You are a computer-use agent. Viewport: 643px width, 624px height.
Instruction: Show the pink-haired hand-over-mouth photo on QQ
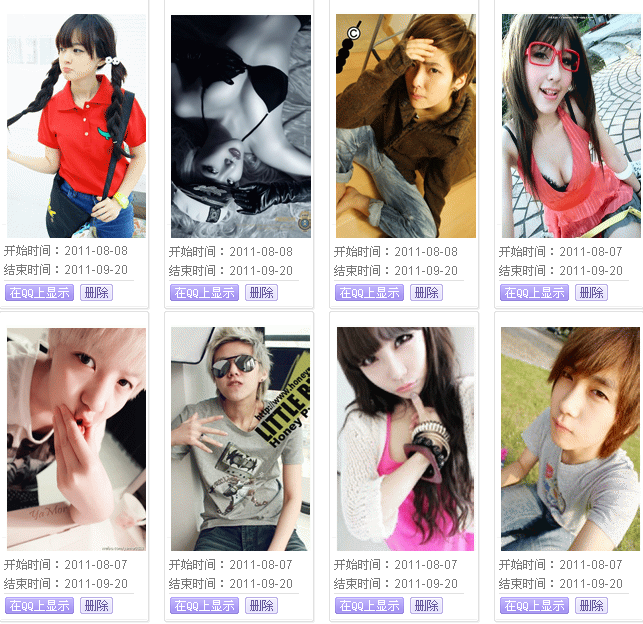[39, 605]
